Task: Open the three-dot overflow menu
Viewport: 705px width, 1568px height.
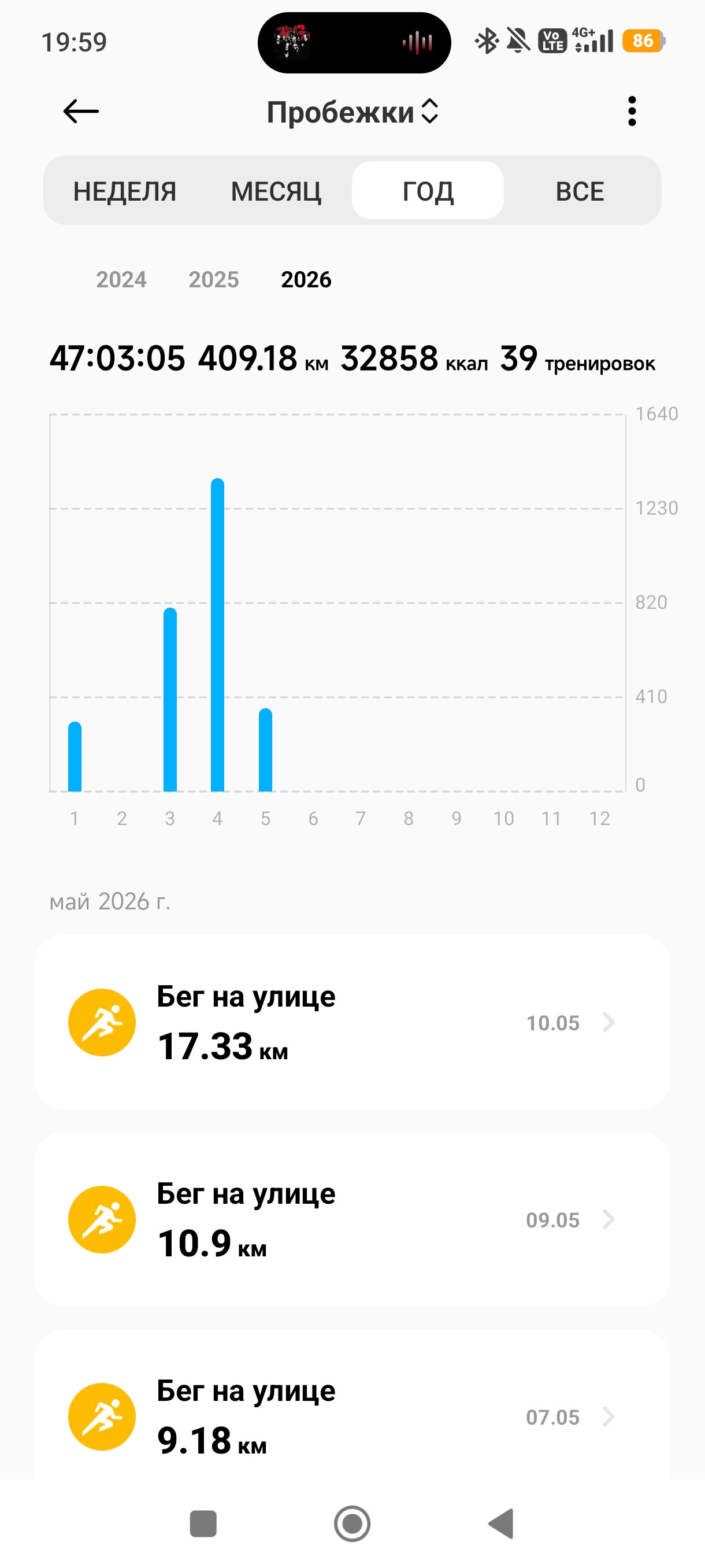Action: [632, 112]
